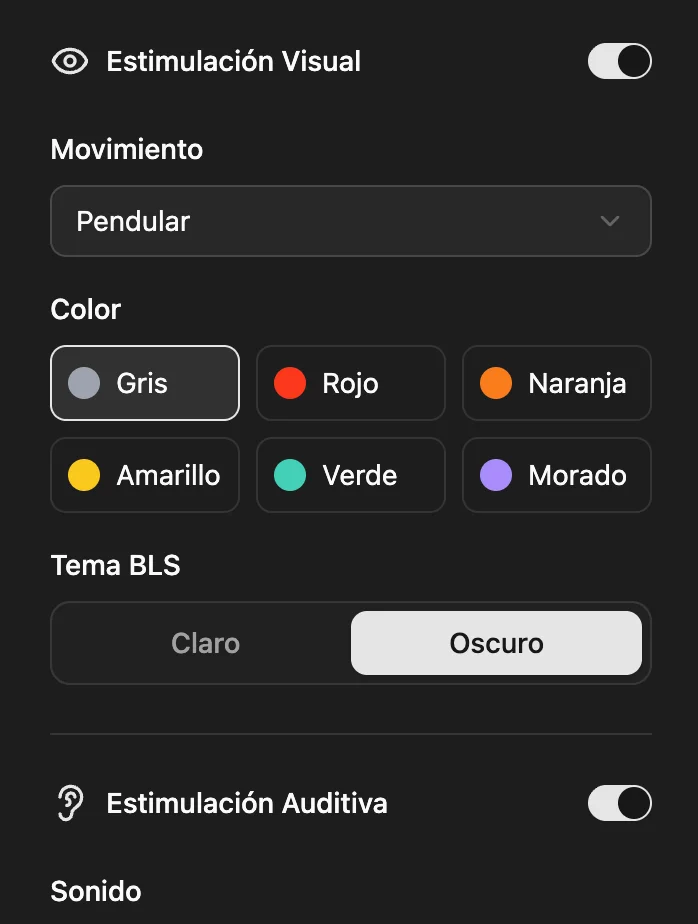Pick the Morado color
This screenshot has width=698, height=924.
(x=556, y=475)
